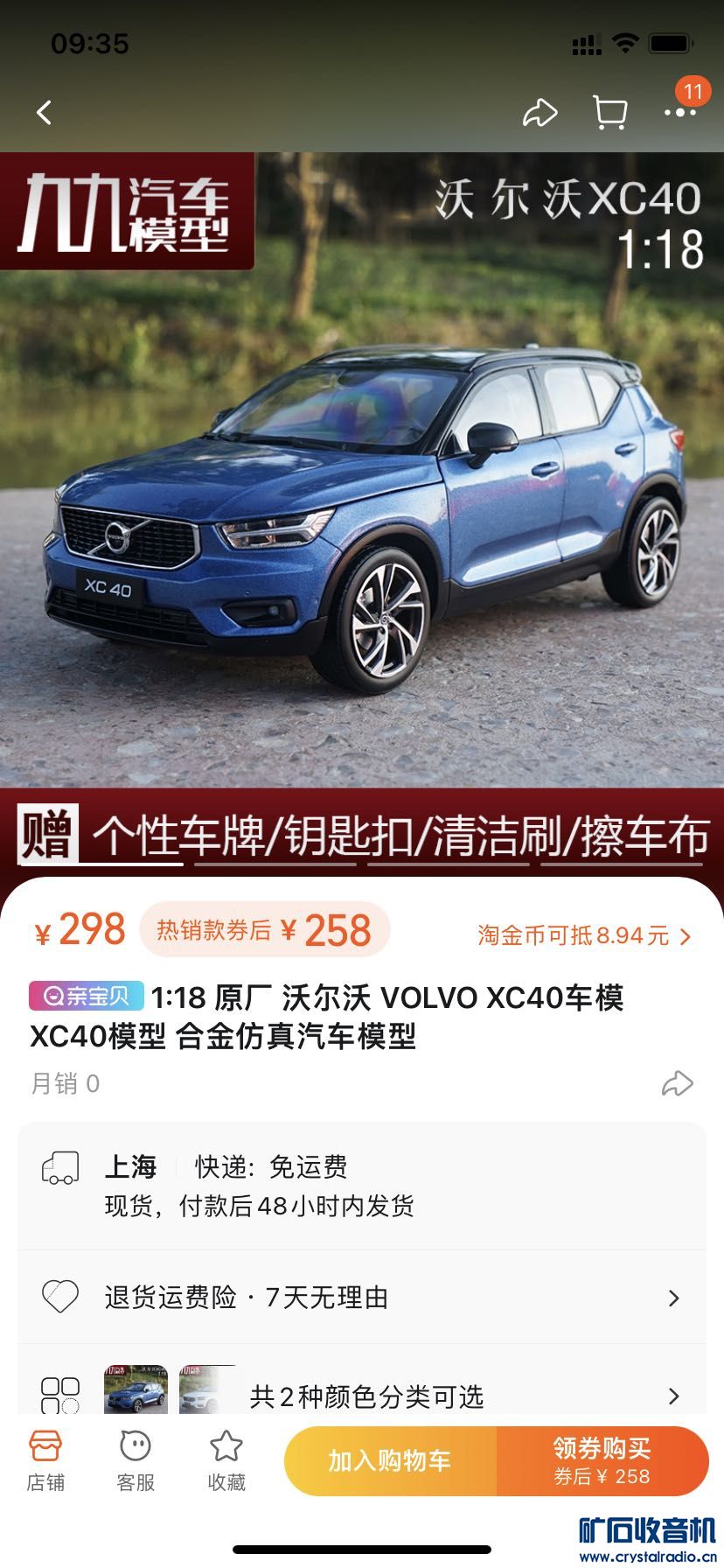Tap 加入购物车 button
This screenshot has height=1568, width=724.
pyautogui.click(x=390, y=1460)
